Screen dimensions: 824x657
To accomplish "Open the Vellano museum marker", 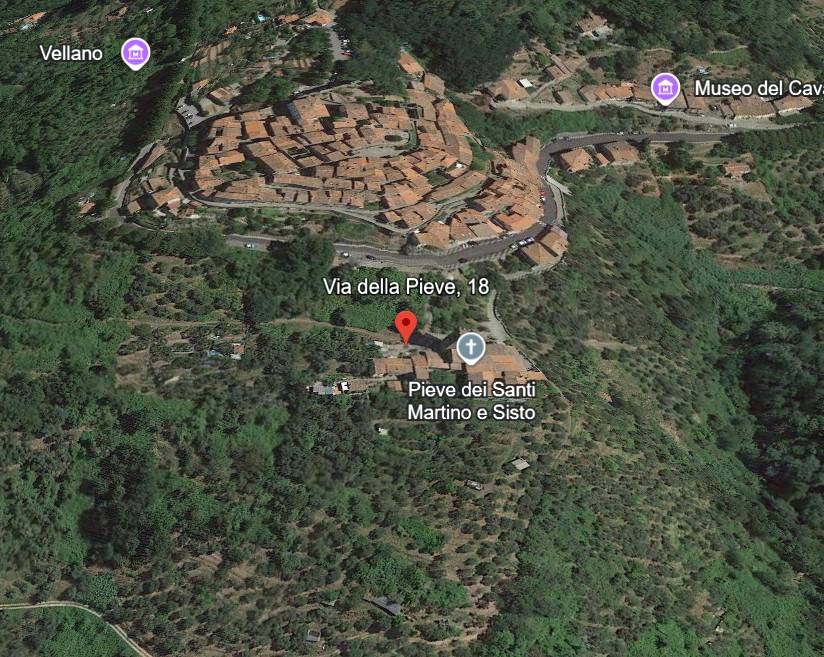I will click(135, 53).
